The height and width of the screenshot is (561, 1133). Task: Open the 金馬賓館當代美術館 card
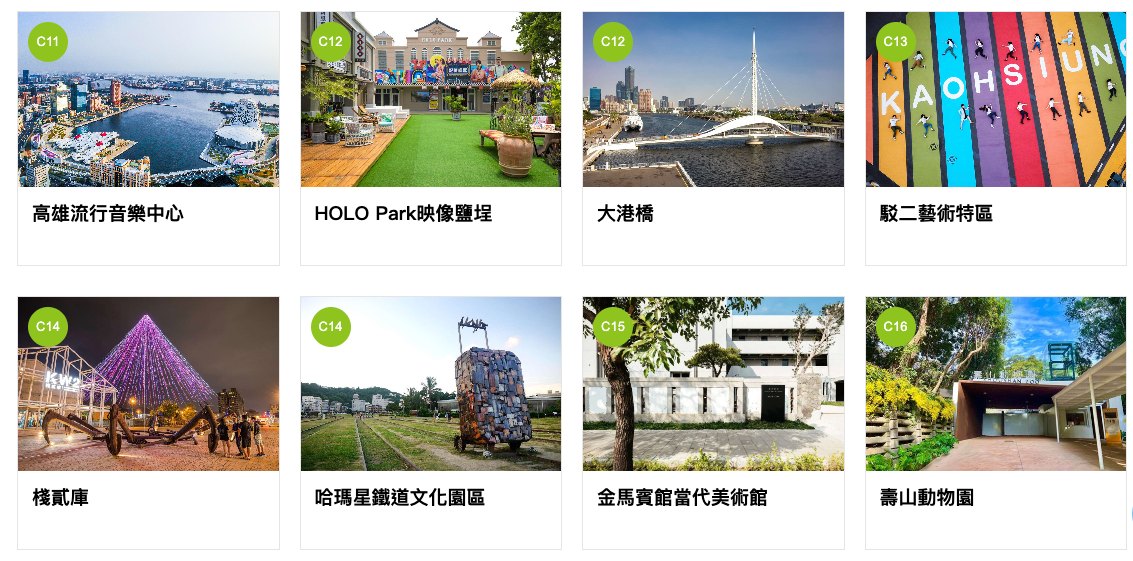coord(713,422)
